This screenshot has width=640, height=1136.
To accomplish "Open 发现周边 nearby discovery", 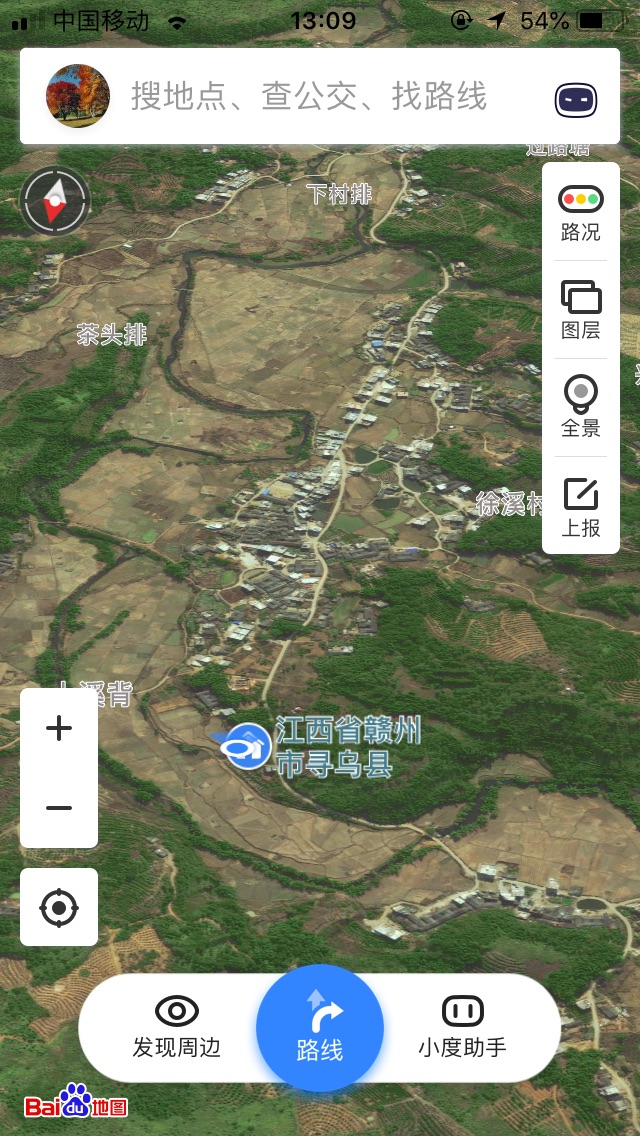I will pos(177,1028).
